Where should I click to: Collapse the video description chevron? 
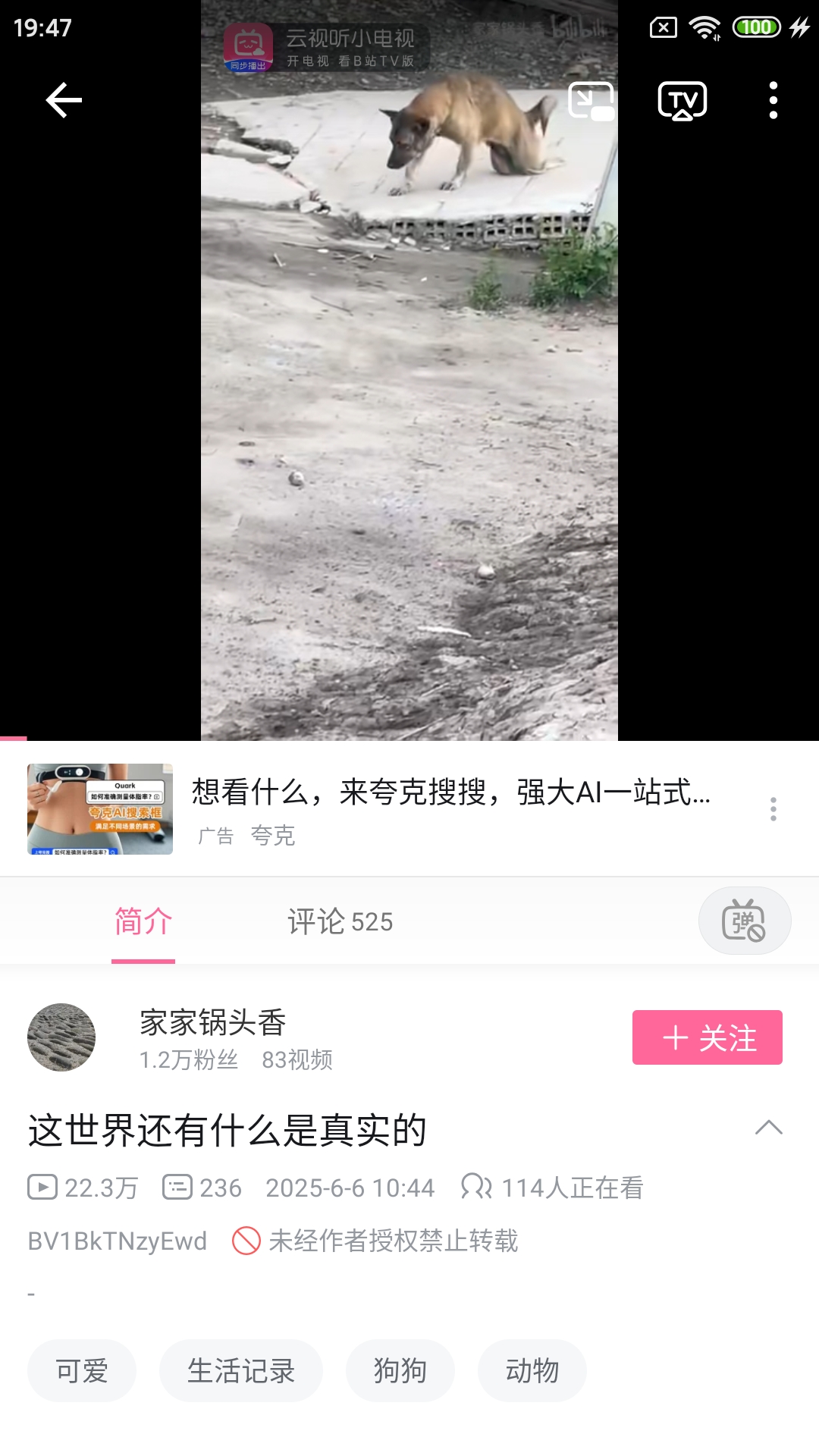[768, 1128]
